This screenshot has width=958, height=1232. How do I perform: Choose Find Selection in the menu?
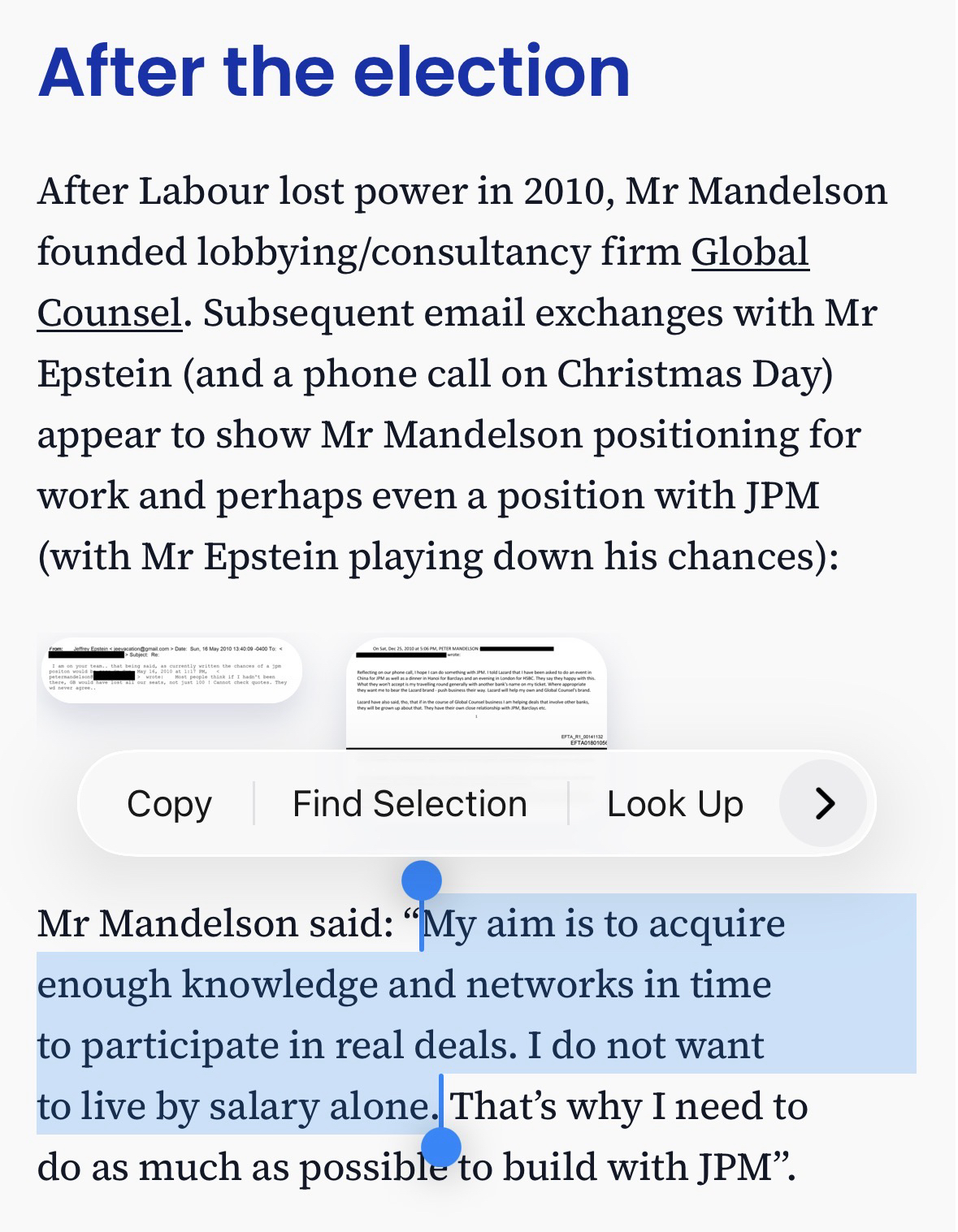click(x=410, y=804)
